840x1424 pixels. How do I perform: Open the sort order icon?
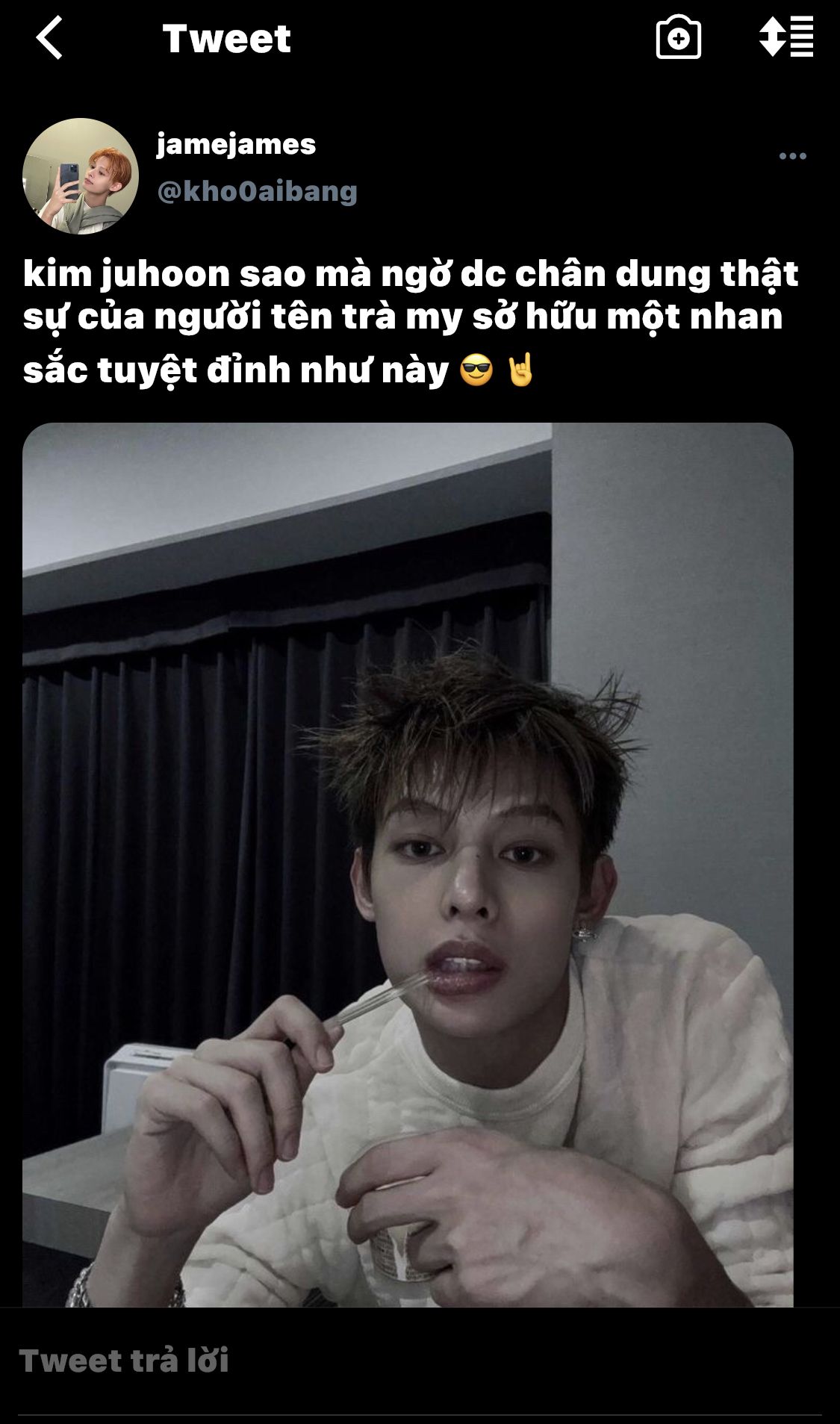pos(785,37)
